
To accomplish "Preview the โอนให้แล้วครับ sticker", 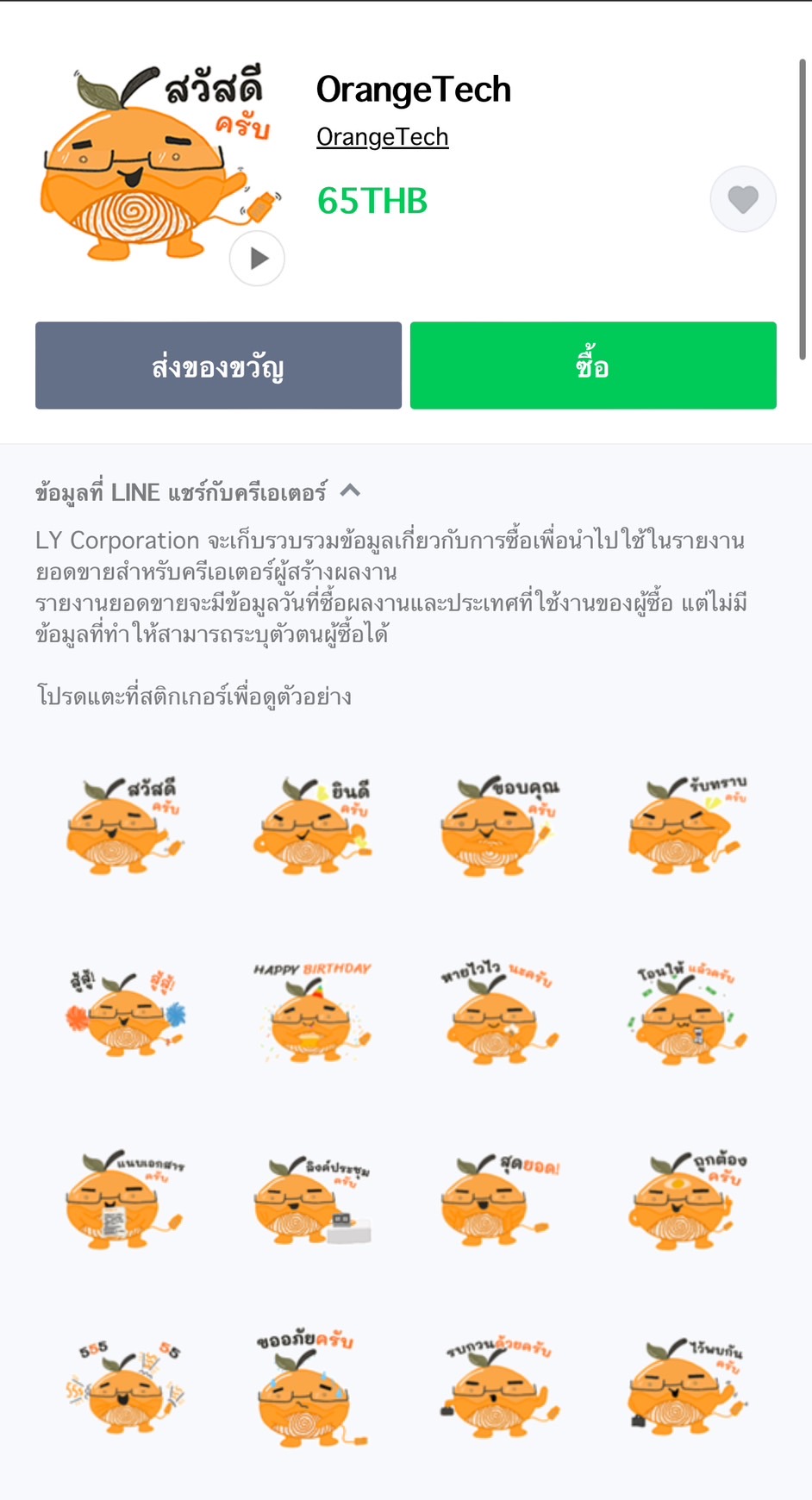I will pos(687,1014).
